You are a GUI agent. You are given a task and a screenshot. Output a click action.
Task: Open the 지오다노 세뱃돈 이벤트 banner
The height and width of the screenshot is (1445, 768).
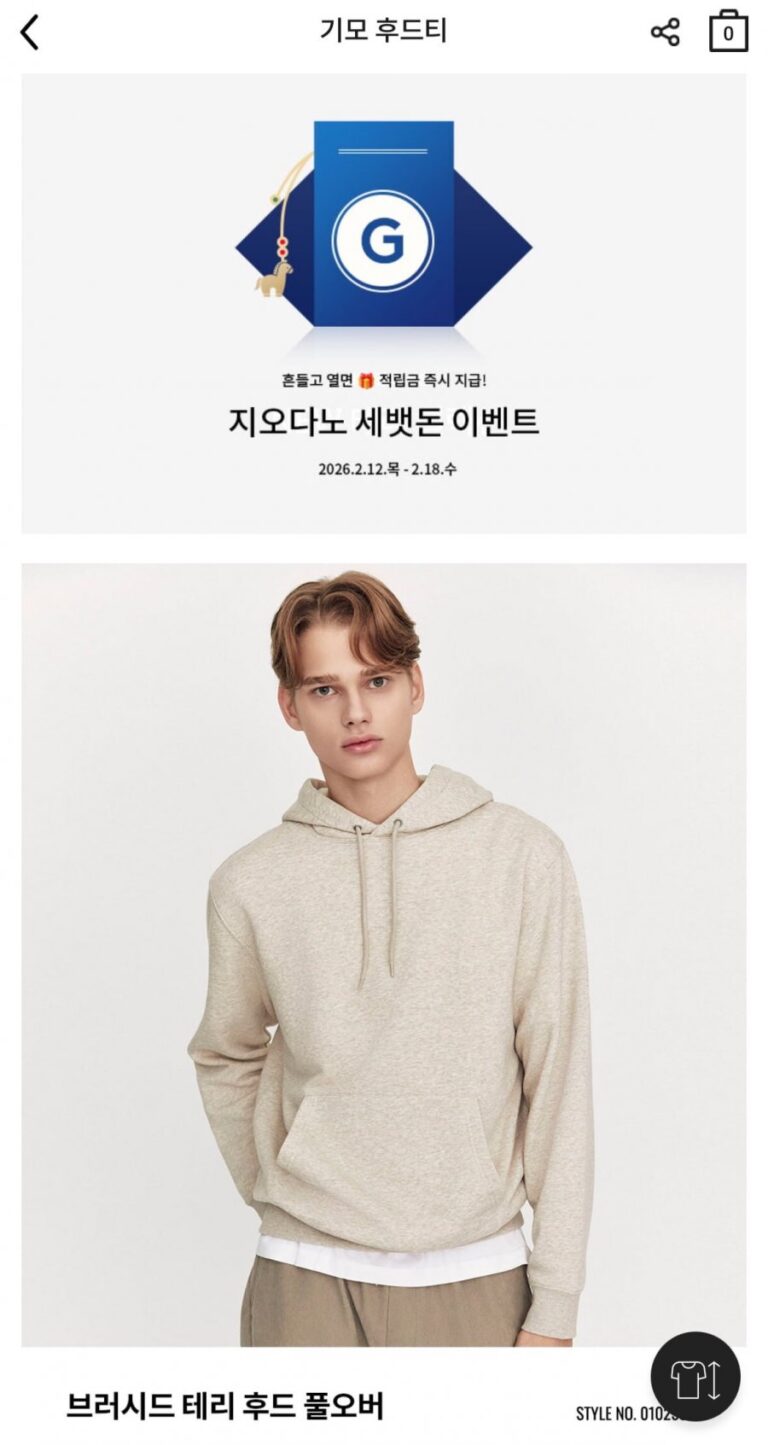point(383,303)
